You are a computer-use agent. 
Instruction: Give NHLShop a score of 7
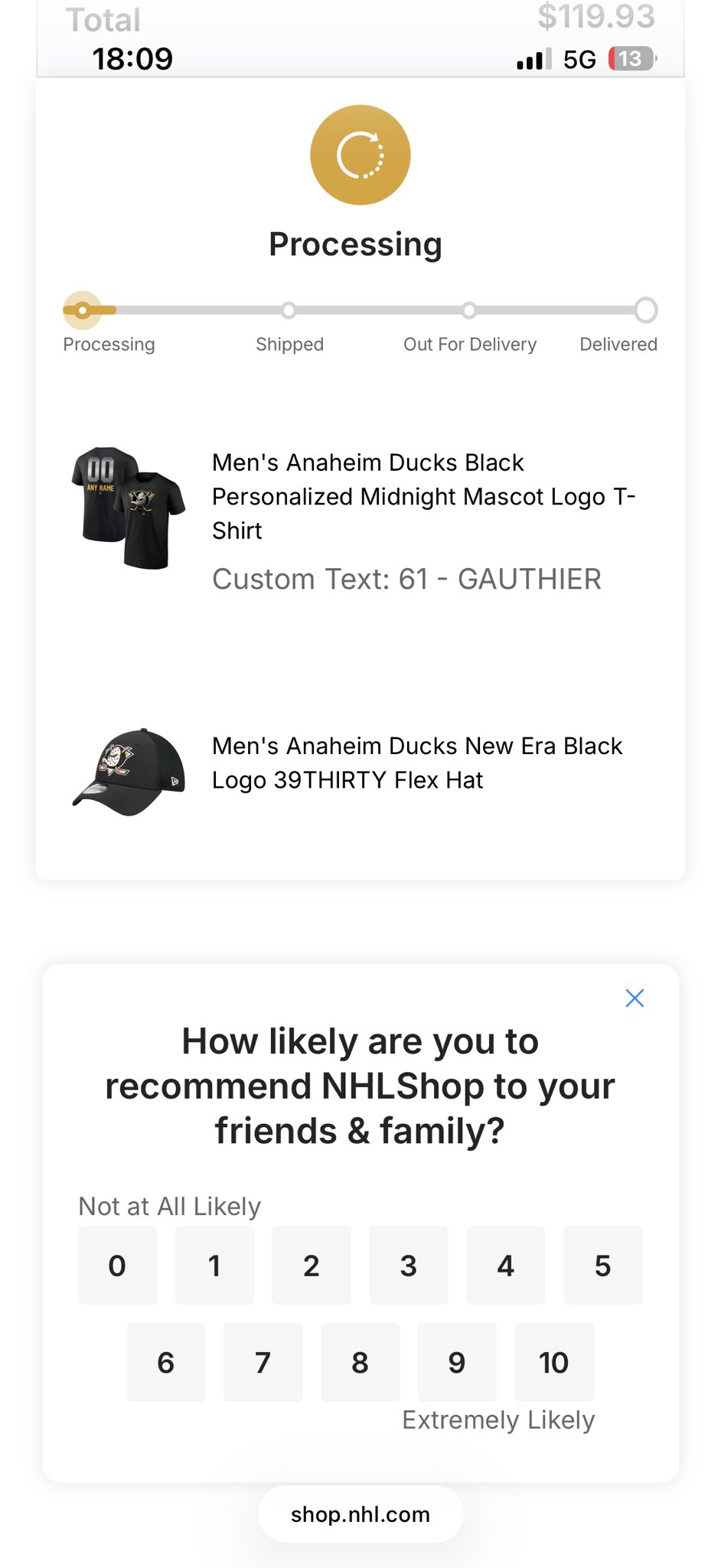pos(263,1362)
